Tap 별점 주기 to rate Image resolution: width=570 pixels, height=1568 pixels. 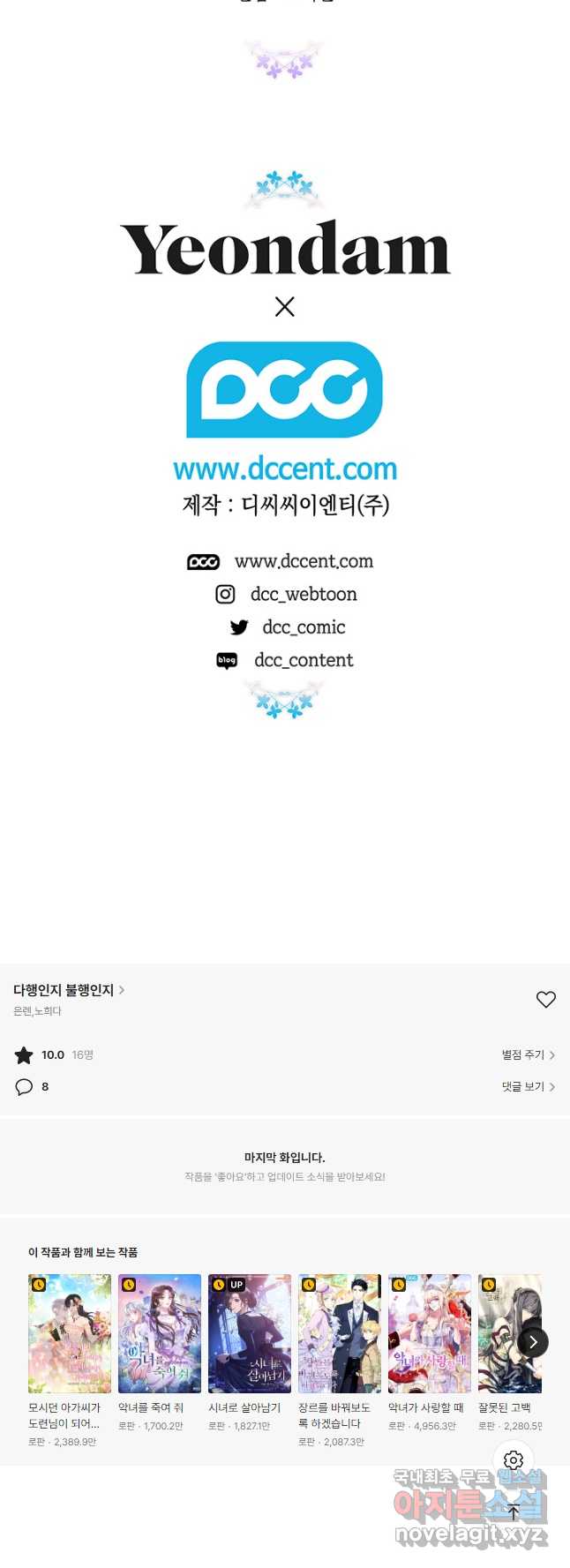[528, 1054]
